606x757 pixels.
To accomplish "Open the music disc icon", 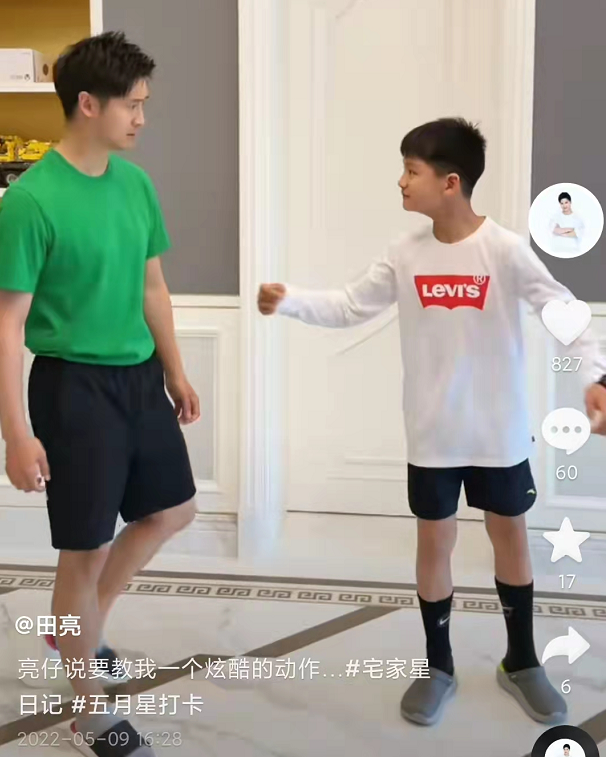I will (565, 745).
